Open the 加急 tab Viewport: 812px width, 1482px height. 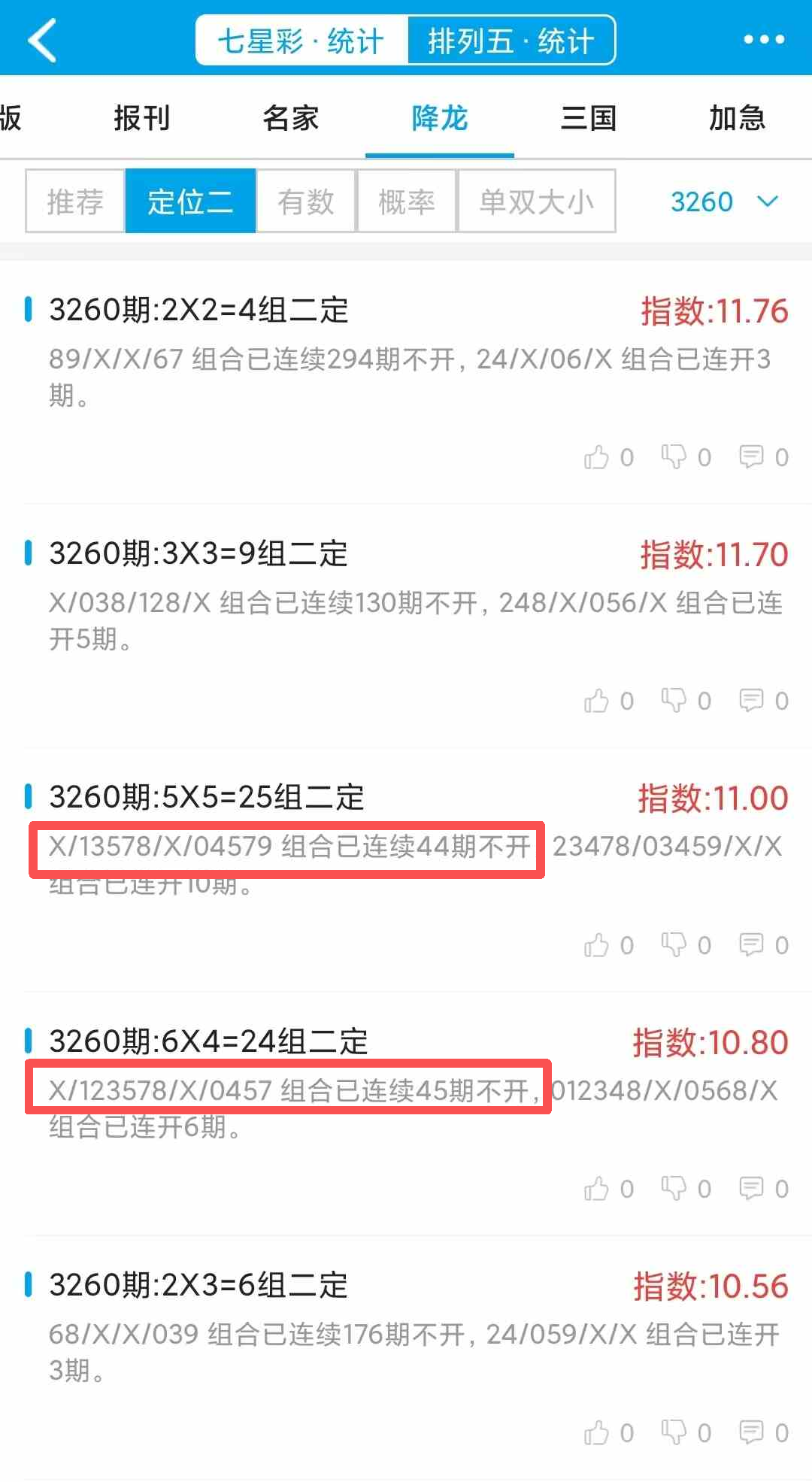pyautogui.click(x=737, y=118)
